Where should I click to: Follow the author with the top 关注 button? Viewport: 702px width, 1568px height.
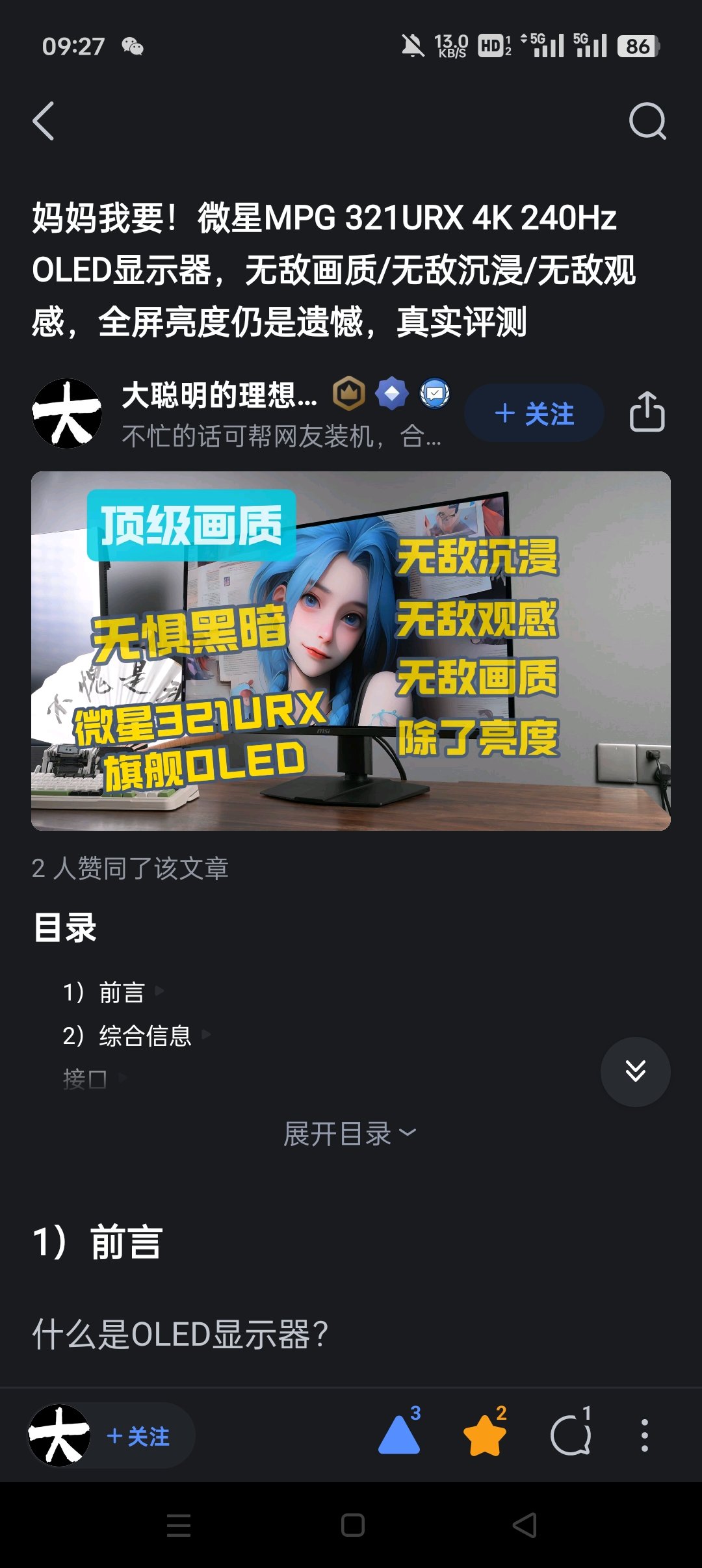point(534,413)
